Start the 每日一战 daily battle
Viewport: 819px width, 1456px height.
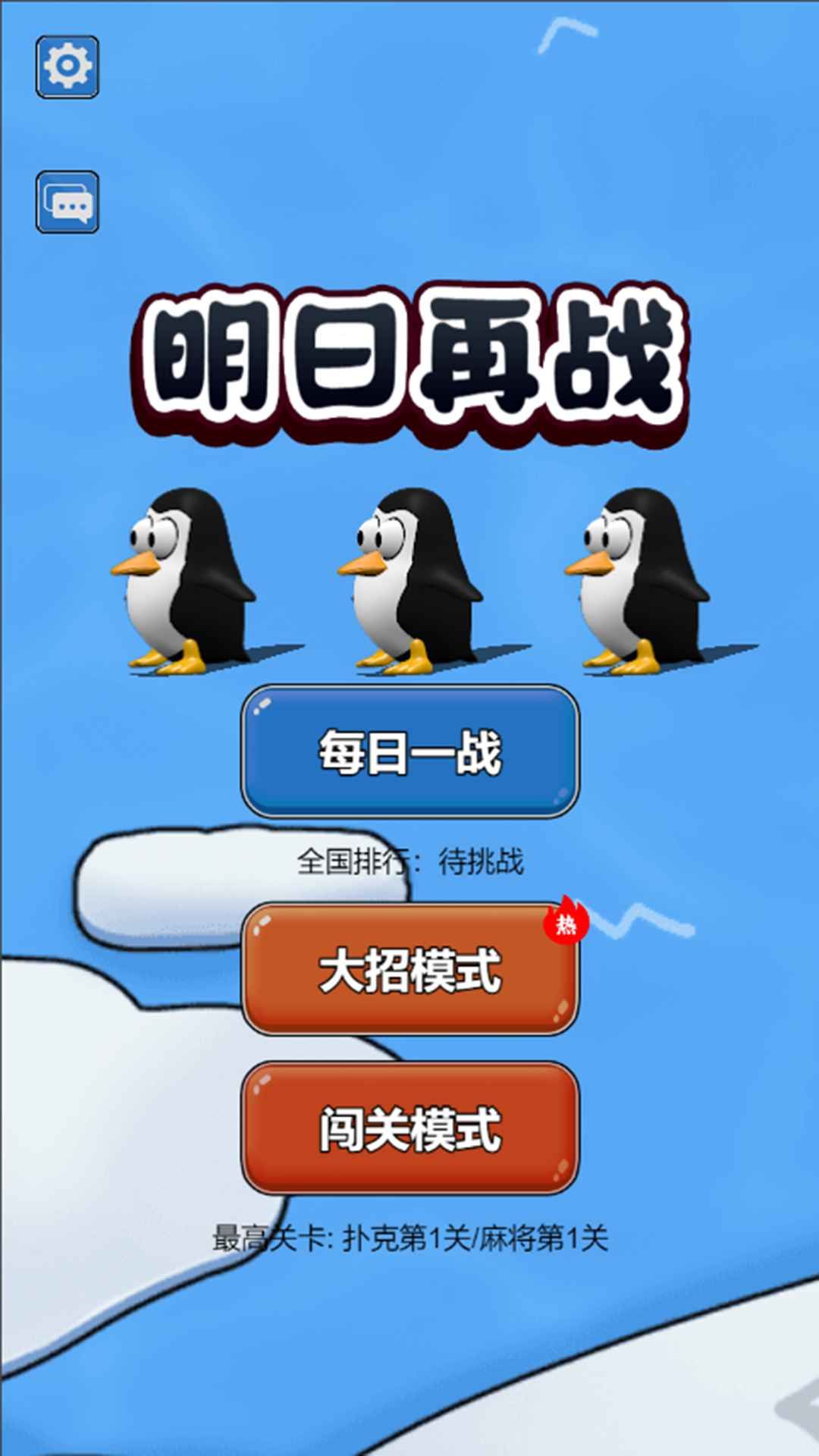pyautogui.click(x=410, y=752)
